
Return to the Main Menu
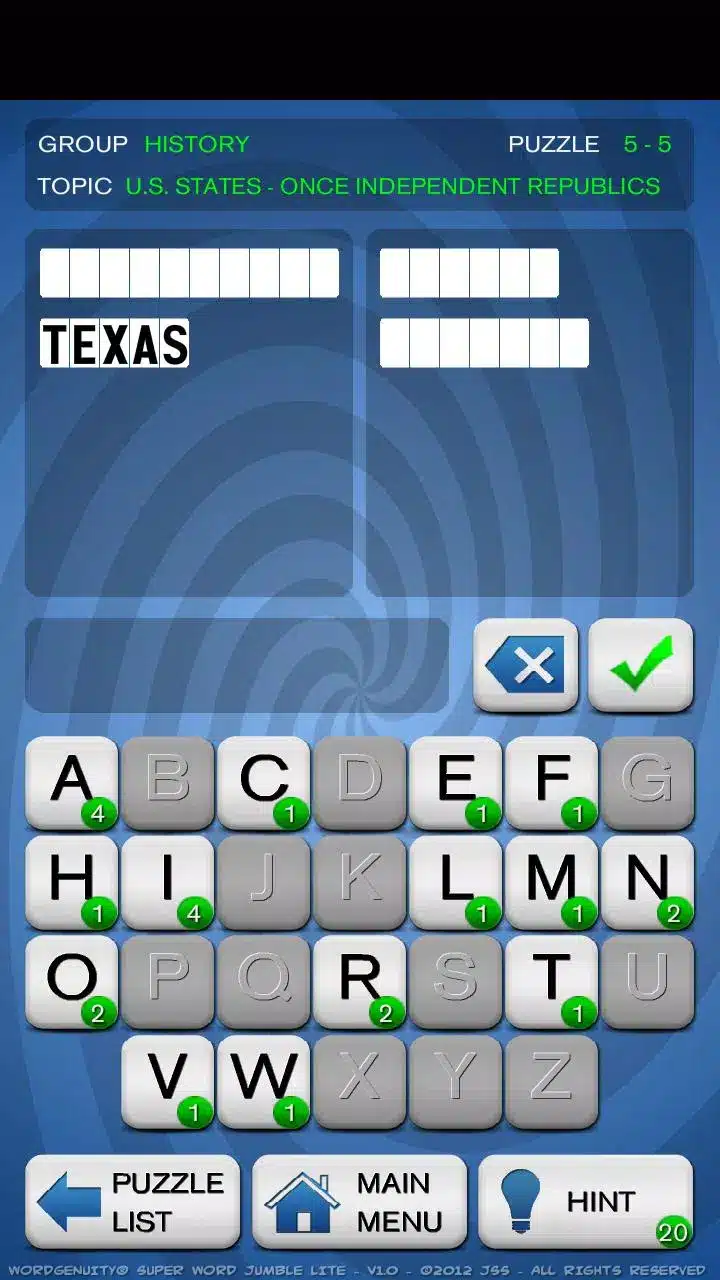pos(360,1202)
